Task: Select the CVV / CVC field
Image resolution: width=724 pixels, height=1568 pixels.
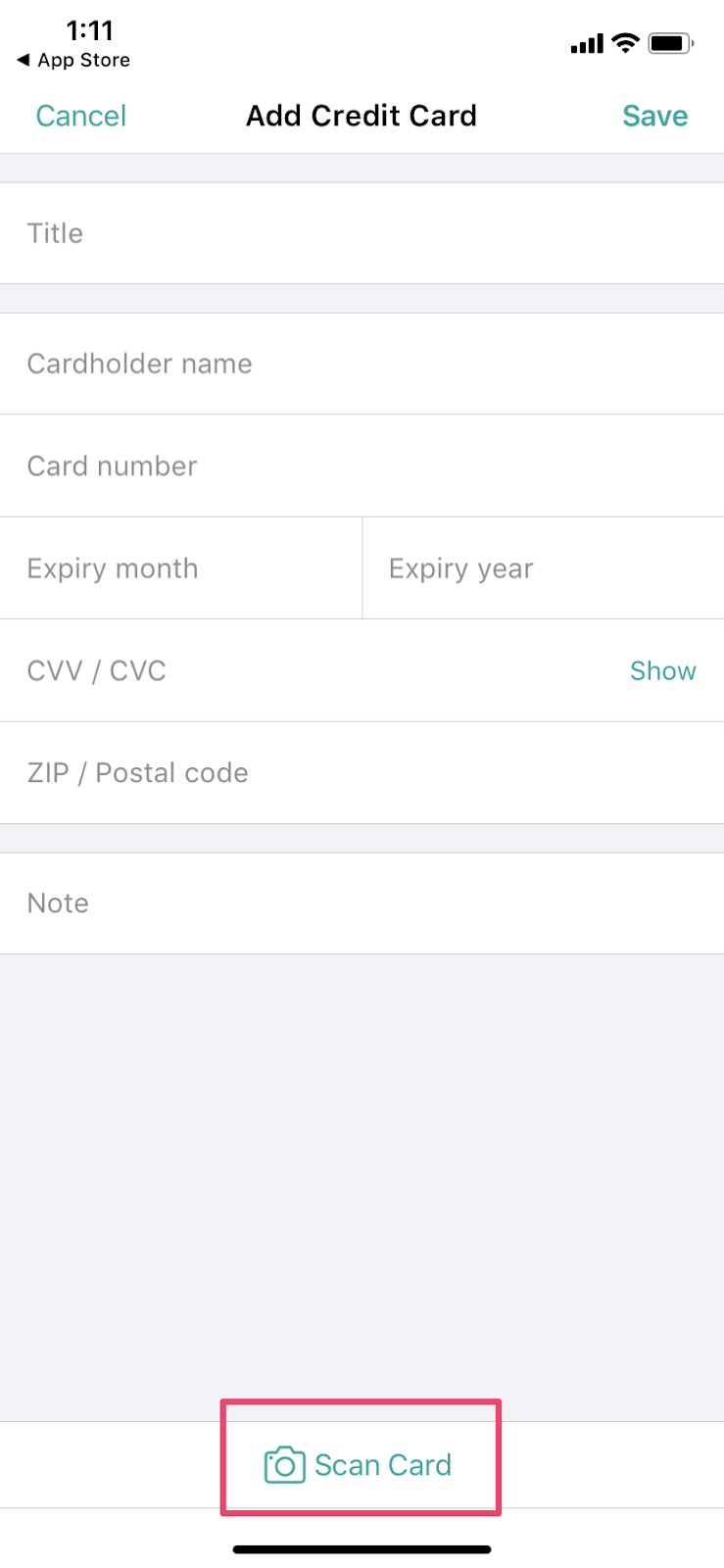Action: 304,670
